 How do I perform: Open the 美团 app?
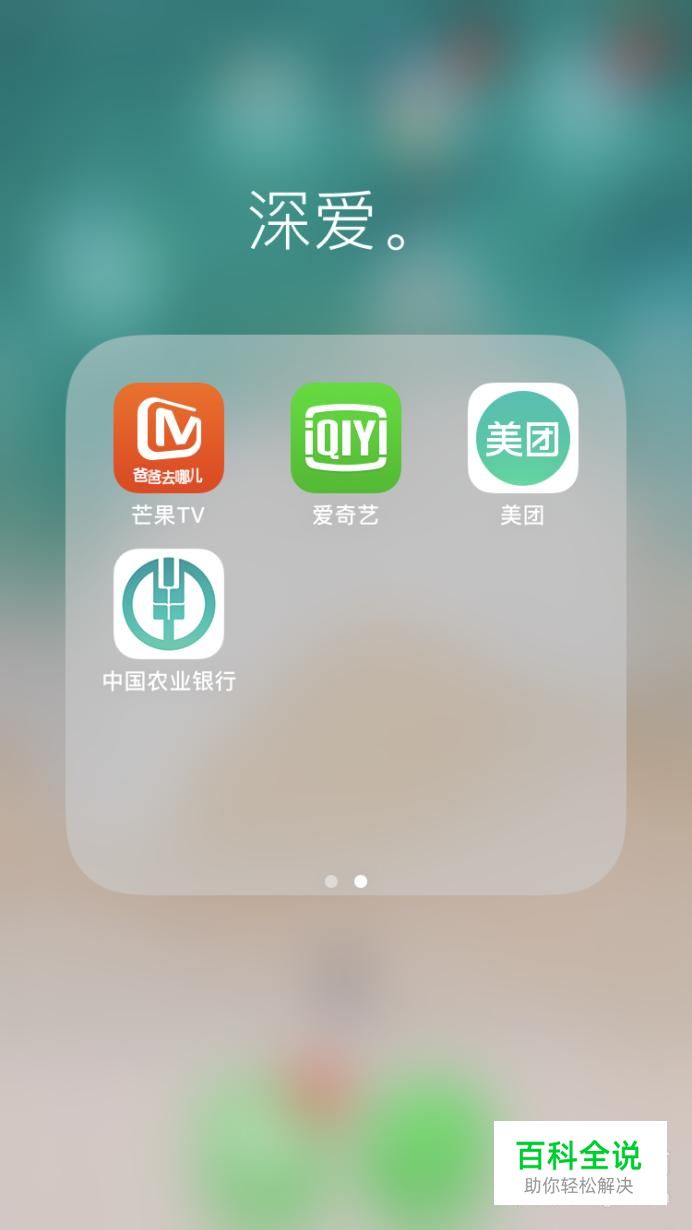[523, 438]
